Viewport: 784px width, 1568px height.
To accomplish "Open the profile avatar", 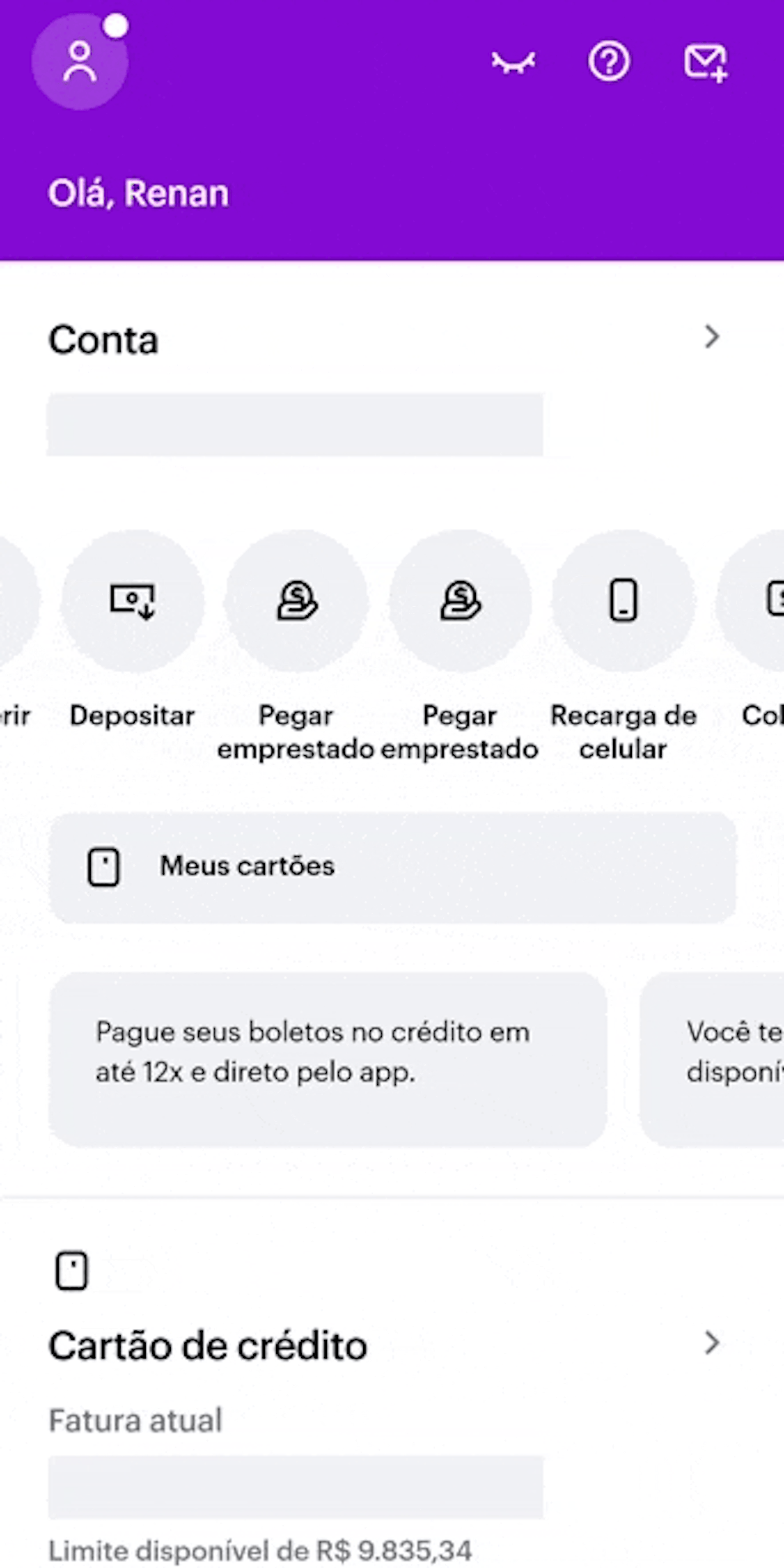I will [x=79, y=62].
